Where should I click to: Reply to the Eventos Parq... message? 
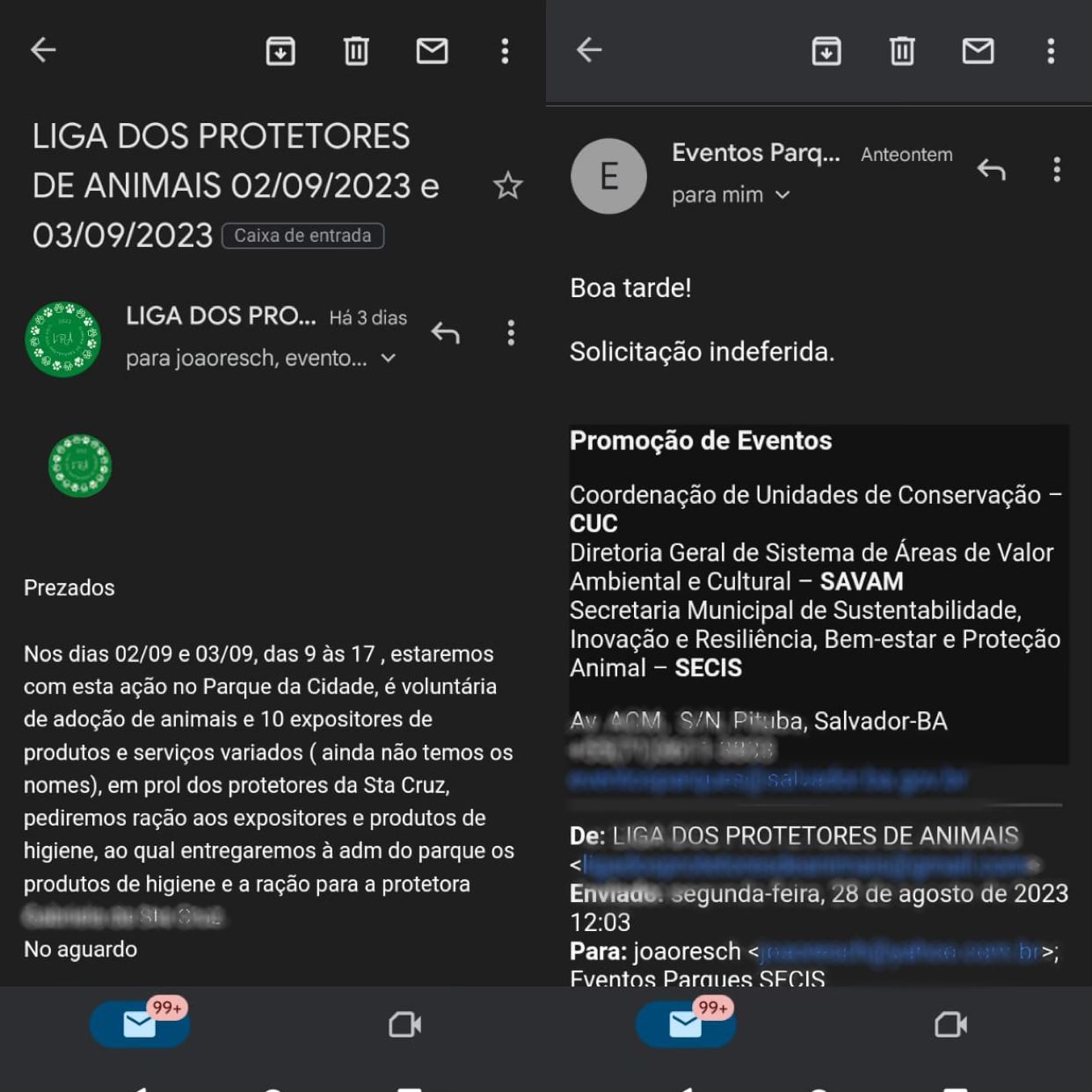point(991,169)
